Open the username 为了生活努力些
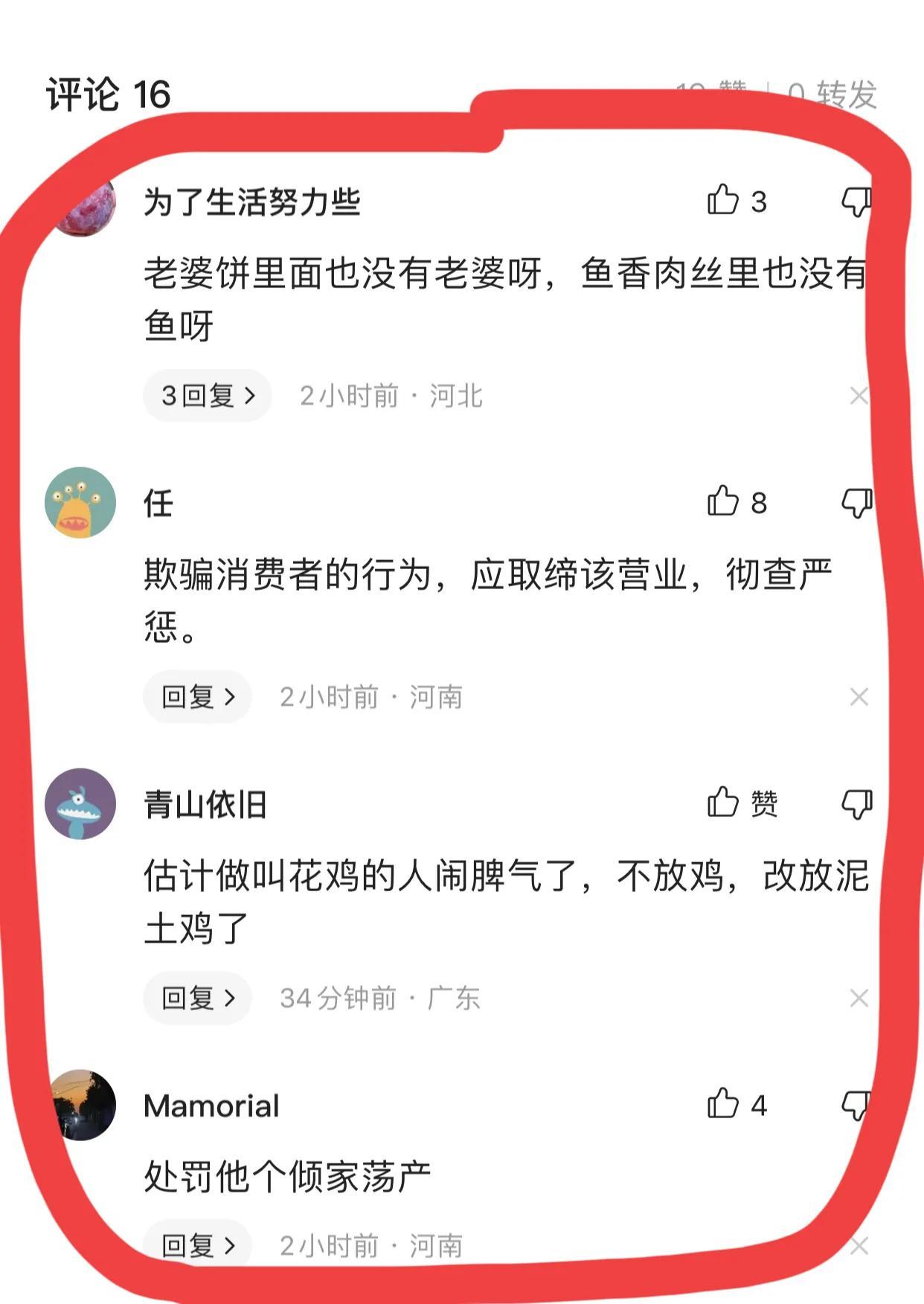The height and width of the screenshot is (1304, 924). [x=251, y=202]
